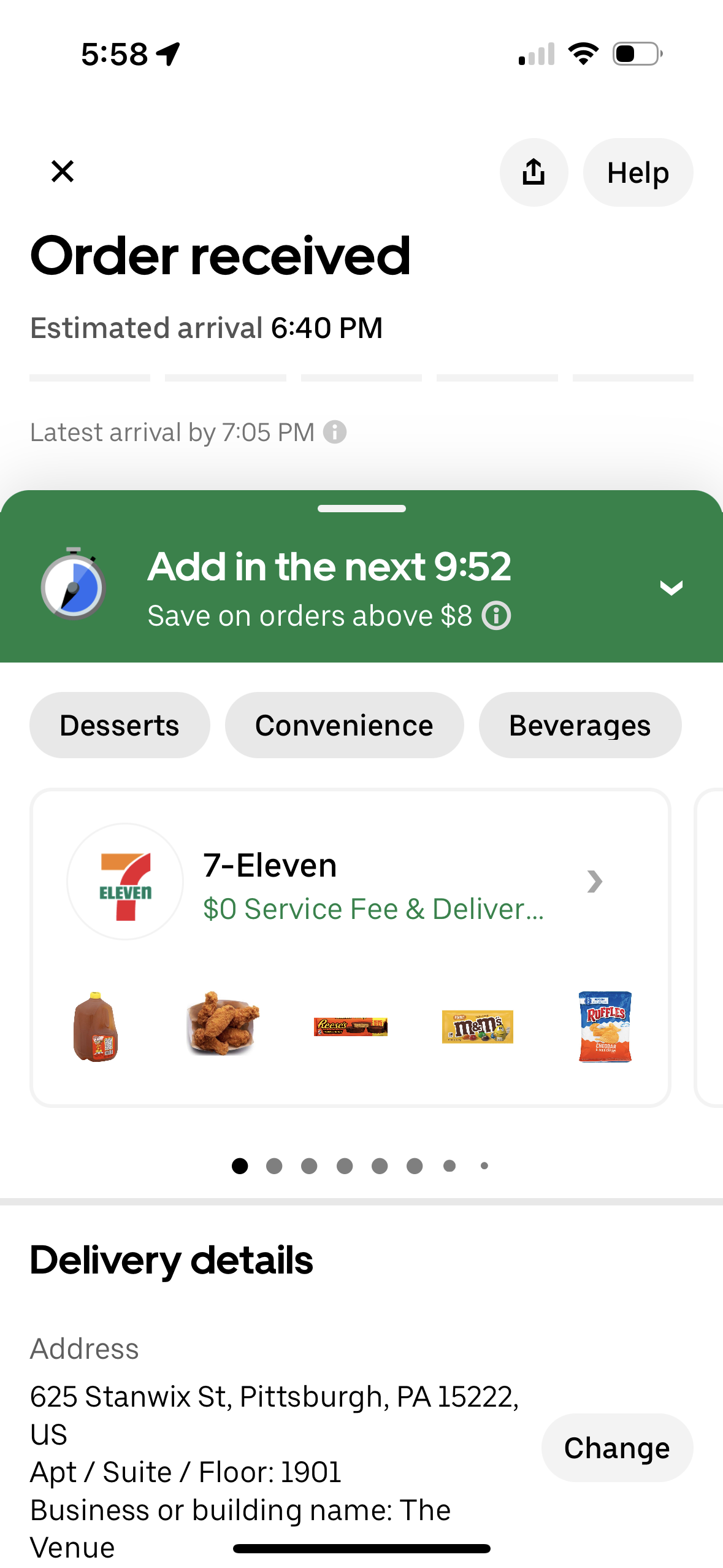Open the 7-Eleven store logo
This screenshot has width=723, height=1568.
[x=124, y=882]
